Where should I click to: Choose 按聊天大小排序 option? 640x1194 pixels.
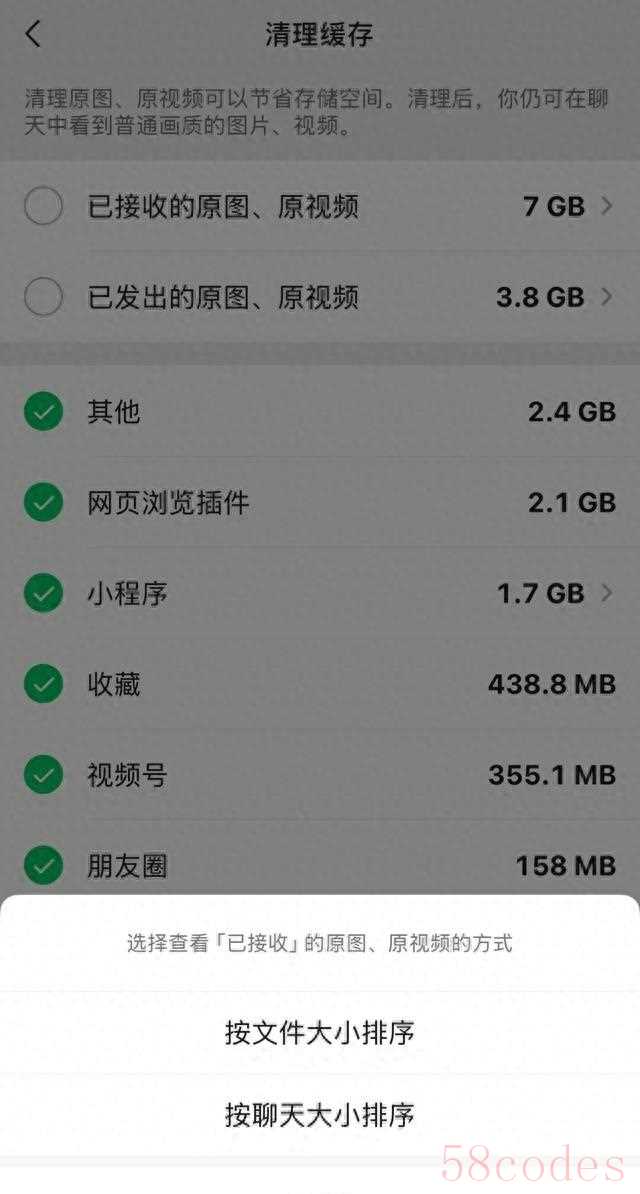(x=320, y=1114)
